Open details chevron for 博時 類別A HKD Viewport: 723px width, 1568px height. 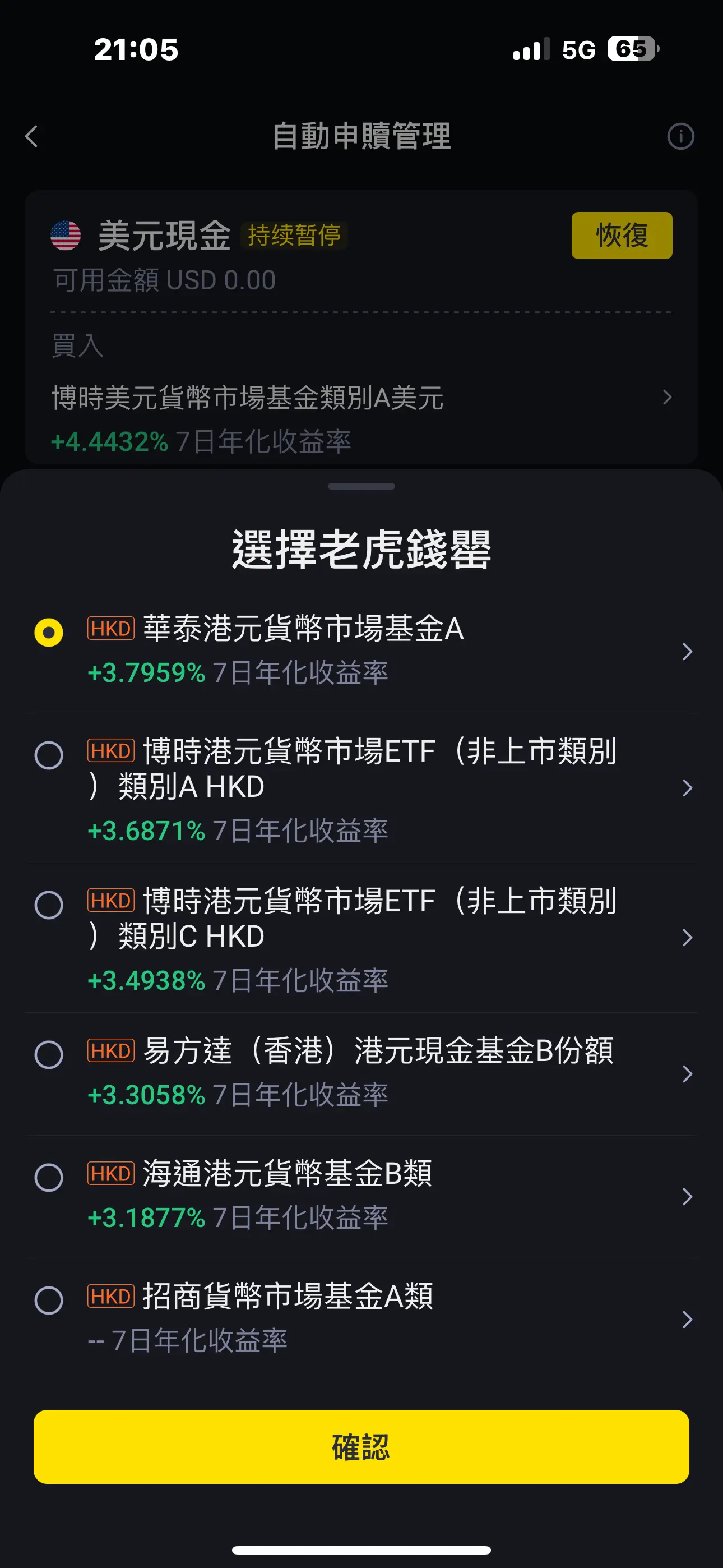click(687, 788)
